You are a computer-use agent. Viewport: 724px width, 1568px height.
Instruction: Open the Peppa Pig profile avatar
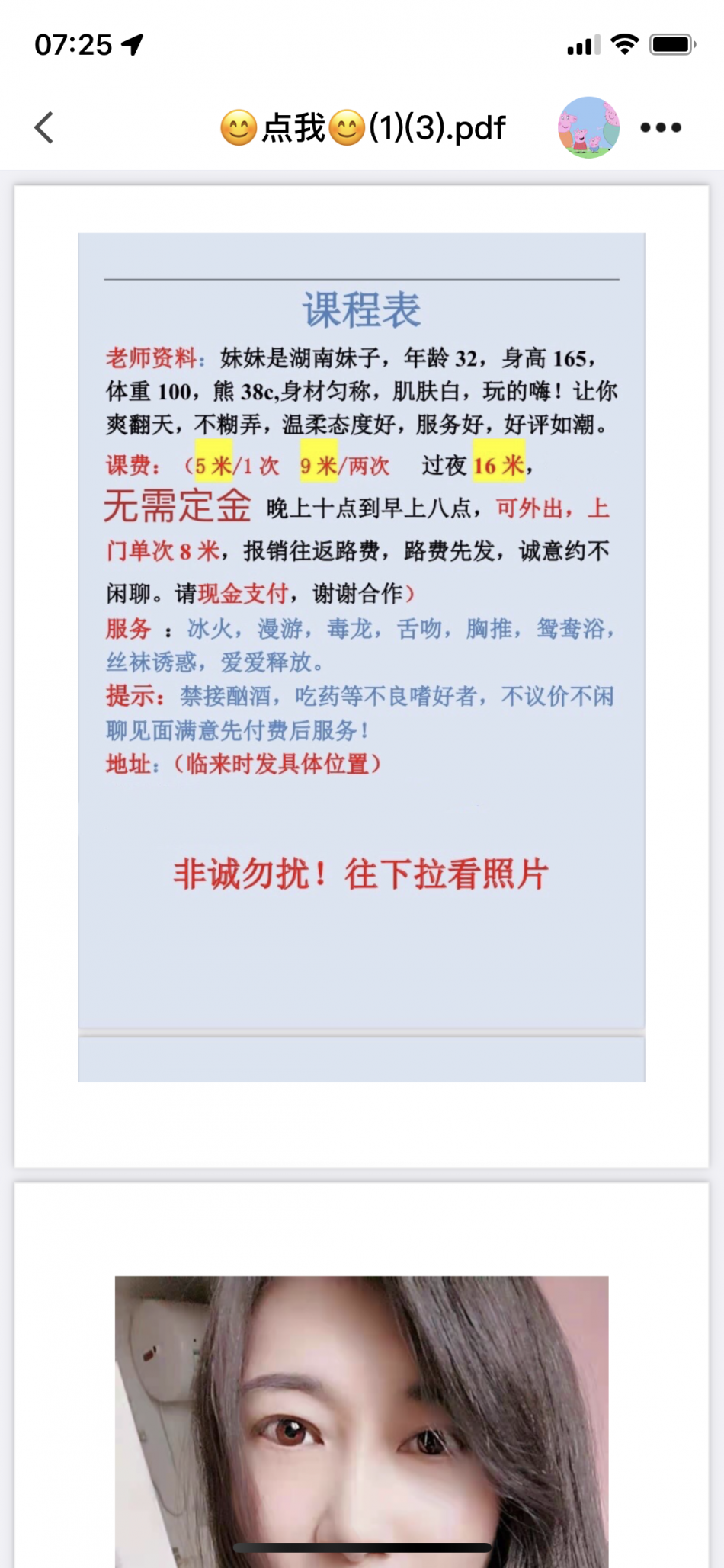(588, 127)
